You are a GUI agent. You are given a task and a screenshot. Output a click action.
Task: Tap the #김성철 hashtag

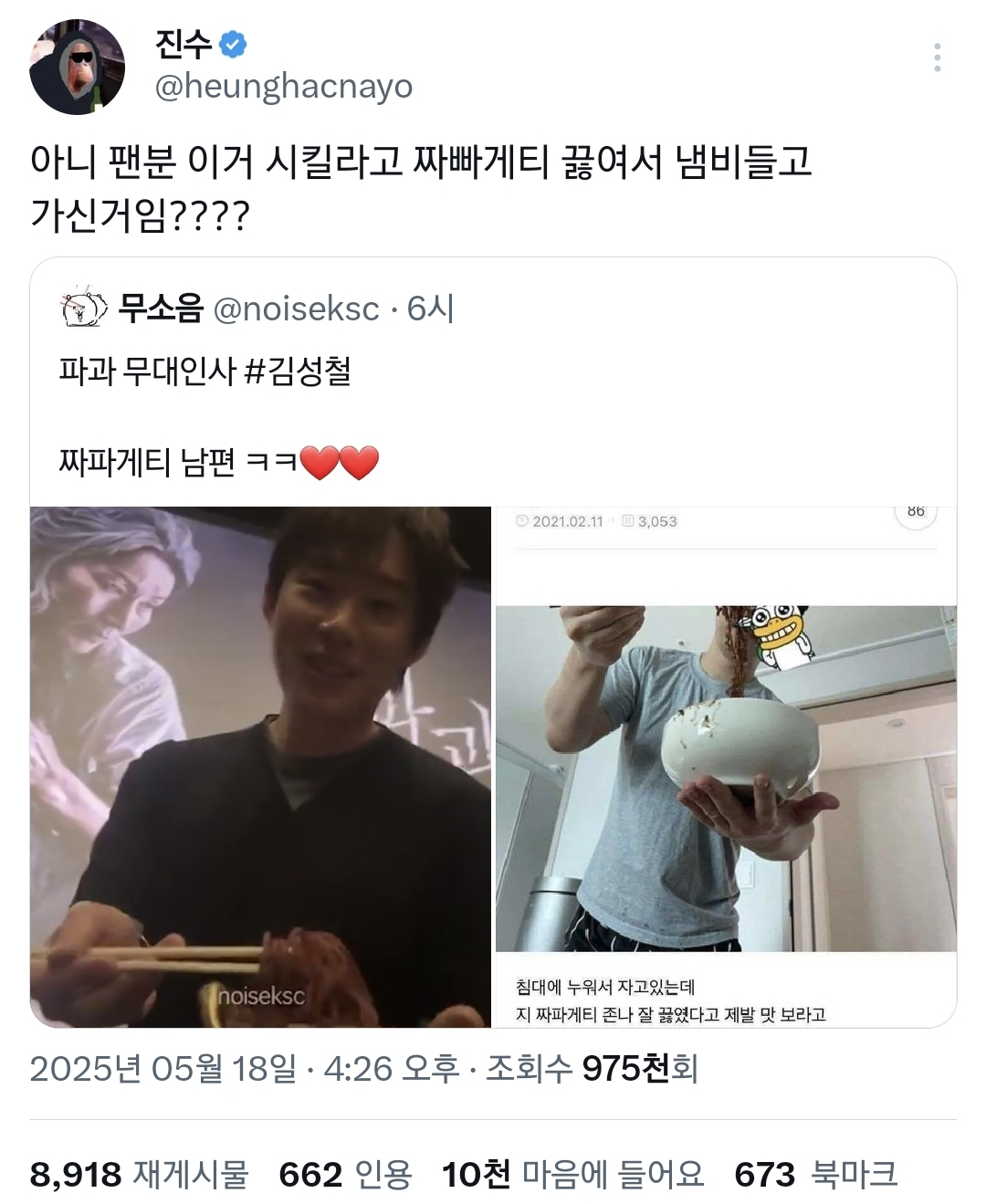pos(299,372)
